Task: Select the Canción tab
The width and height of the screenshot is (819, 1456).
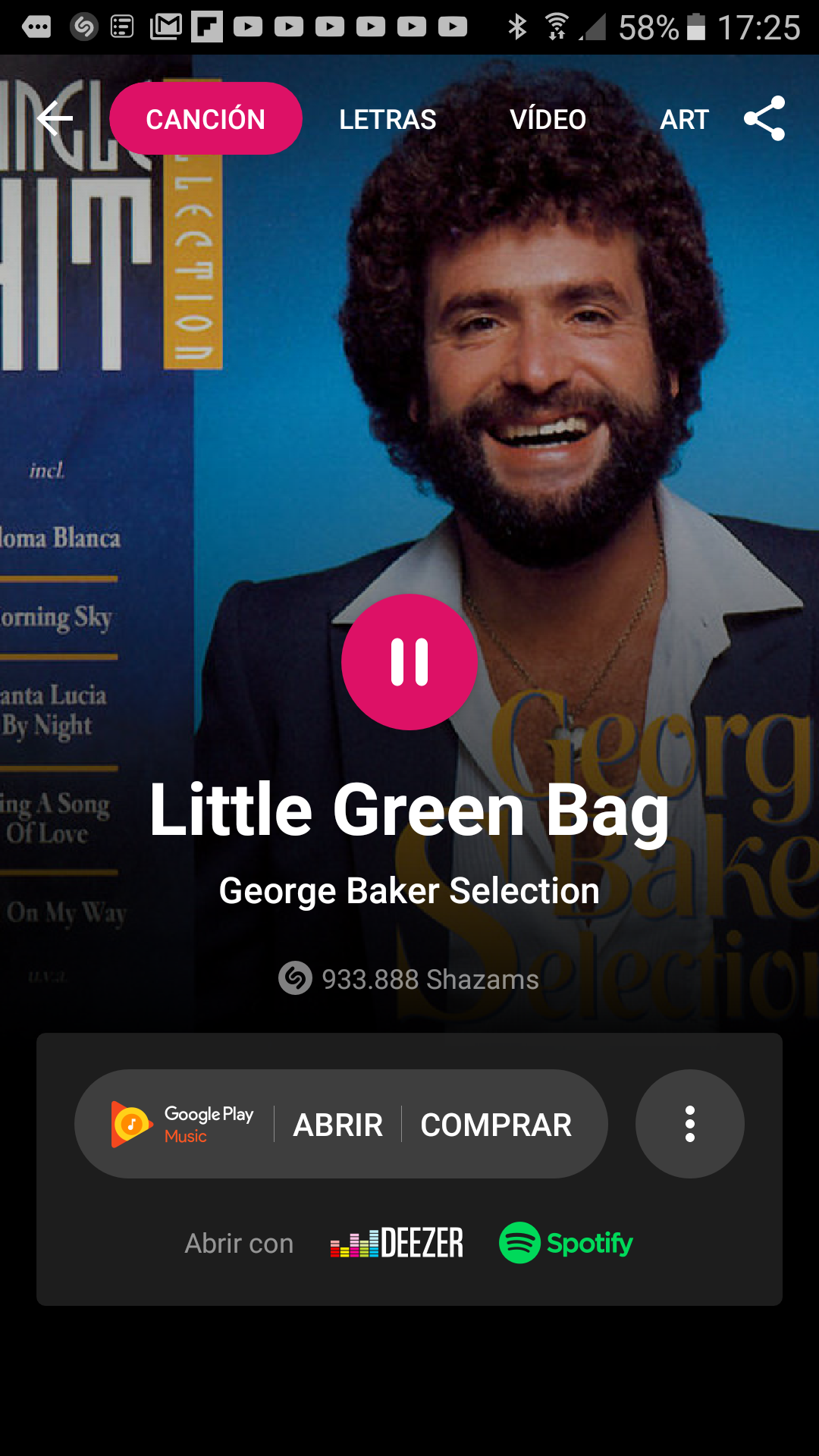Action: 206,119
